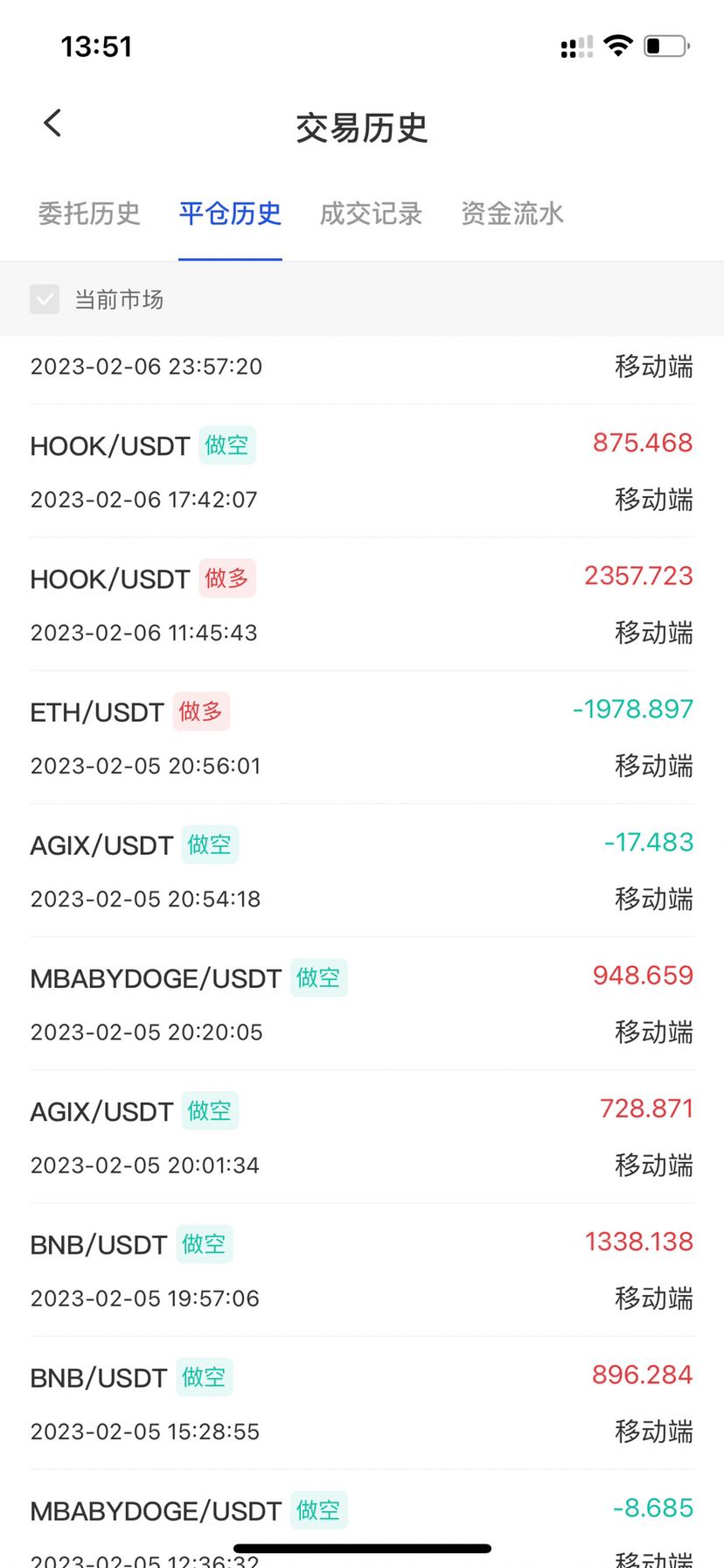724x1568 pixels.
Task: Open the 成交记录 tab
Action: click(371, 213)
